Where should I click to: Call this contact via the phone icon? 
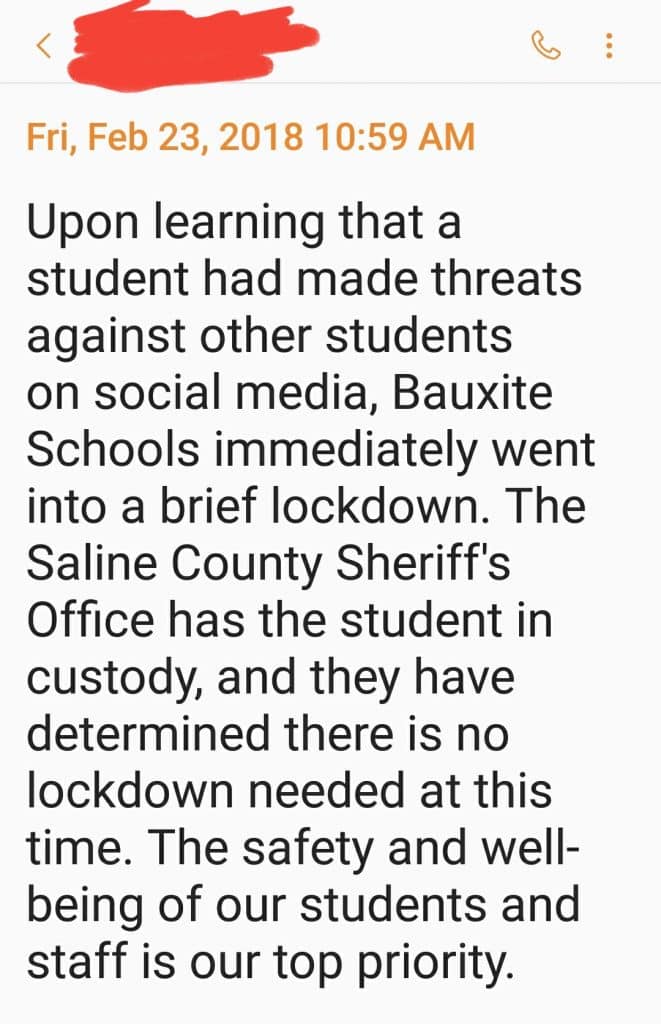coord(547,45)
